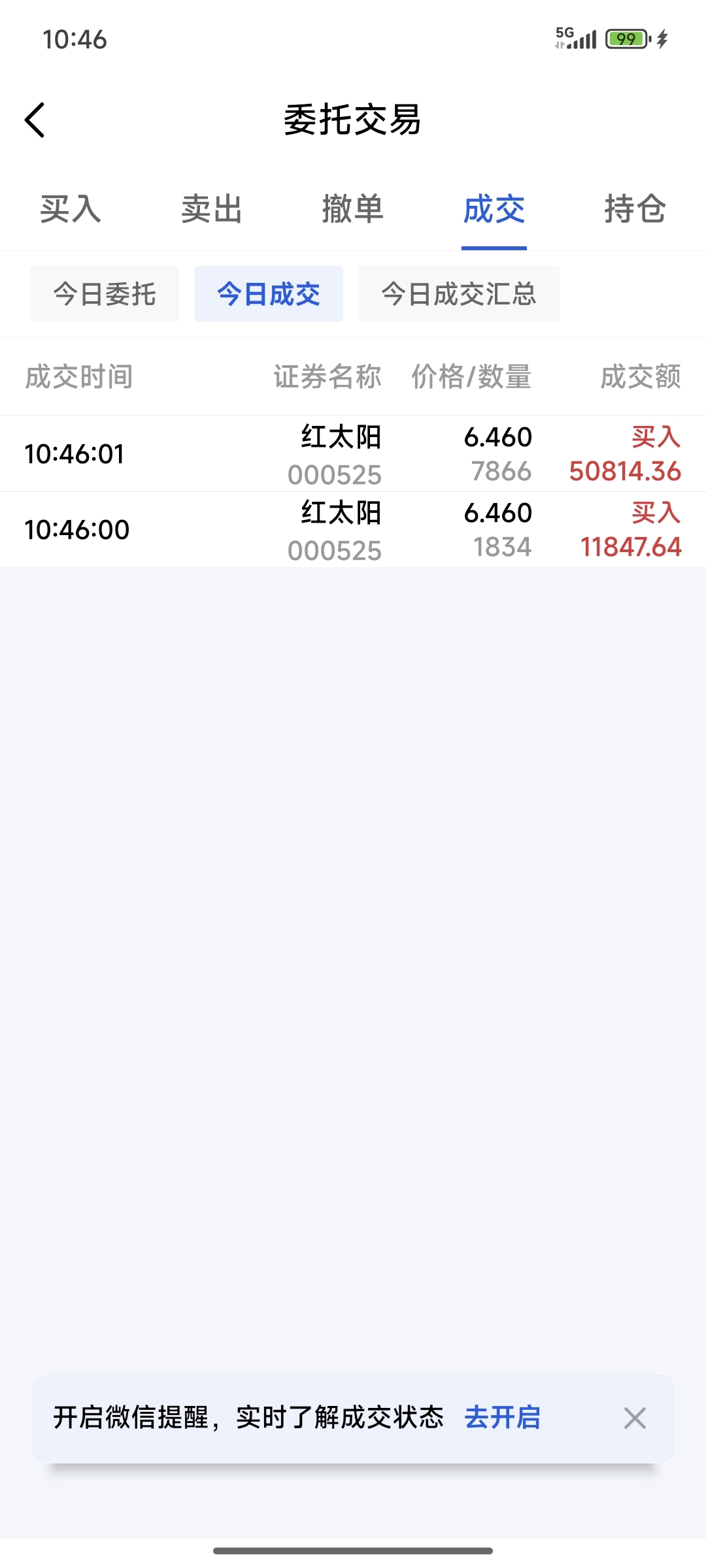Select the 今日成交 filter
Image resolution: width=706 pixels, height=1568 pixels.
coord(269,294)
